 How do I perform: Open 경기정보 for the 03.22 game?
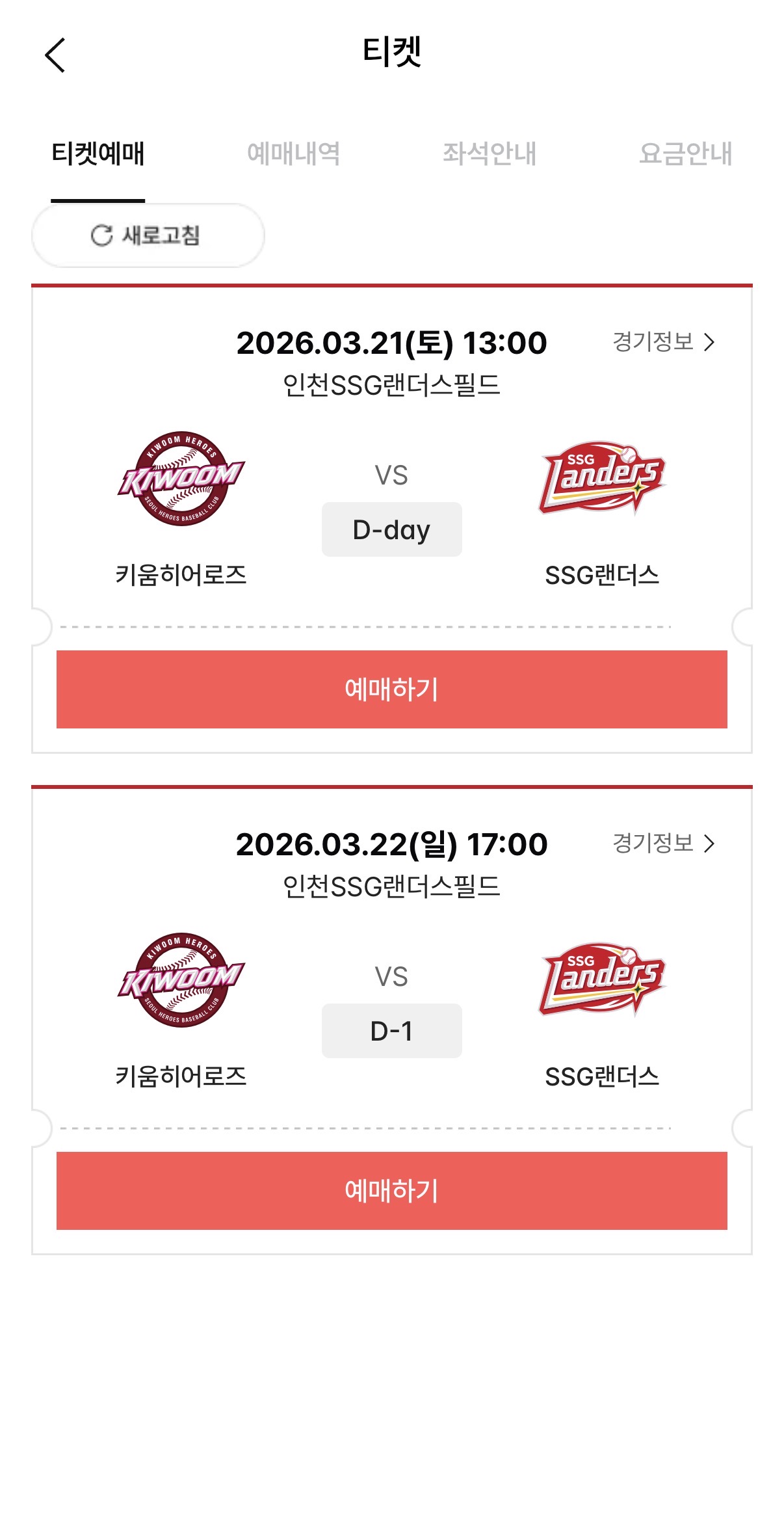pyautogui.click(x=663, y=844)
